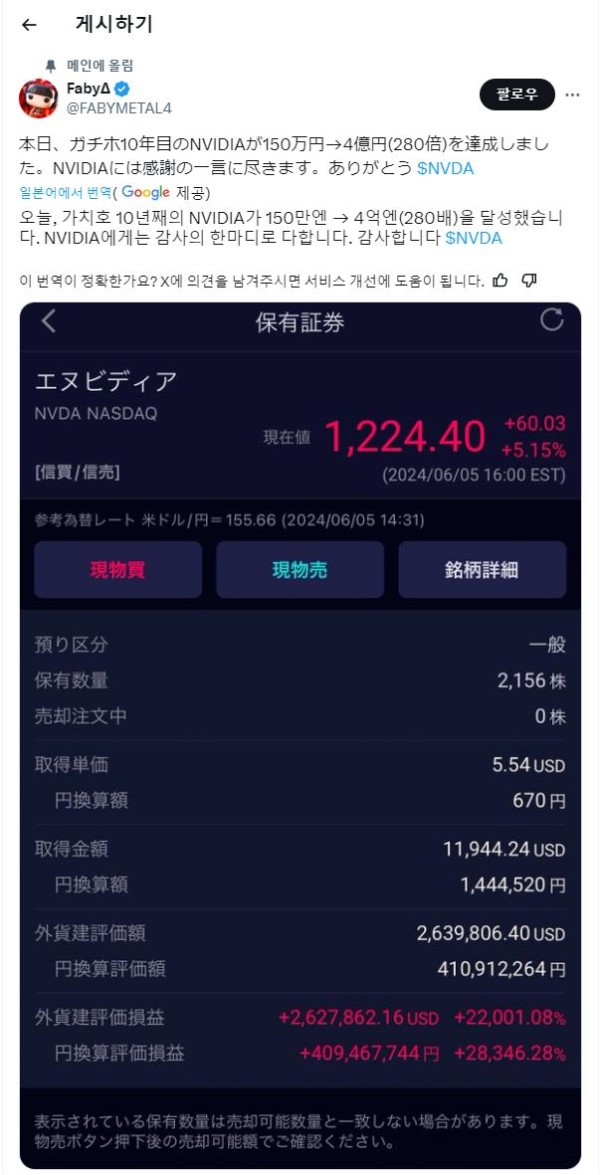Follow FABYMETAL4 with the 팔로우 button
The width and height of the screenshot is (600, 1175).
point(517,94)
